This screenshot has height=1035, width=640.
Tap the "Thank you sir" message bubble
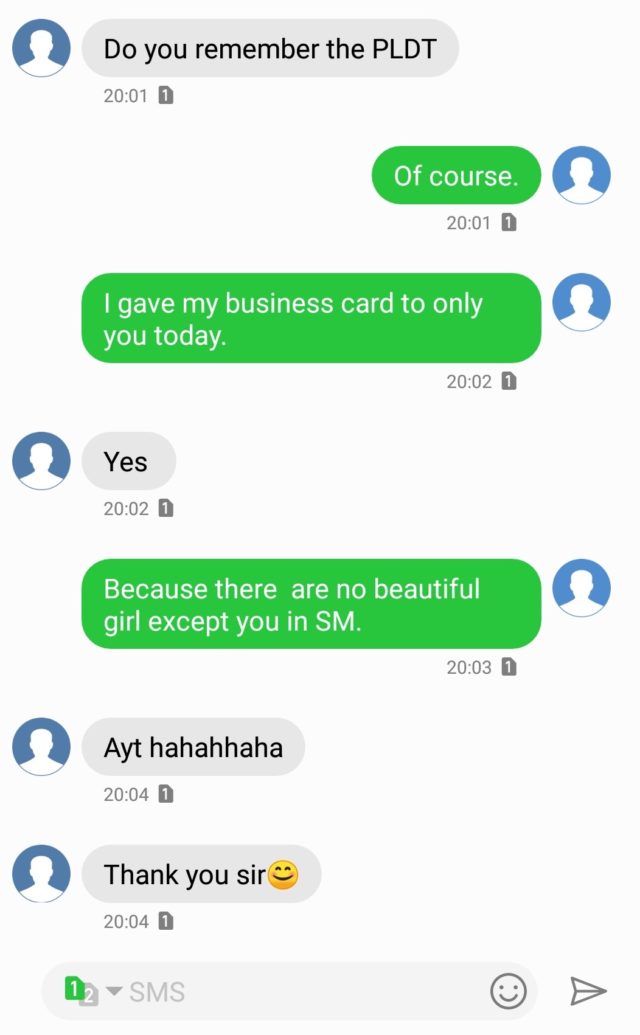[x=200, y=875]
